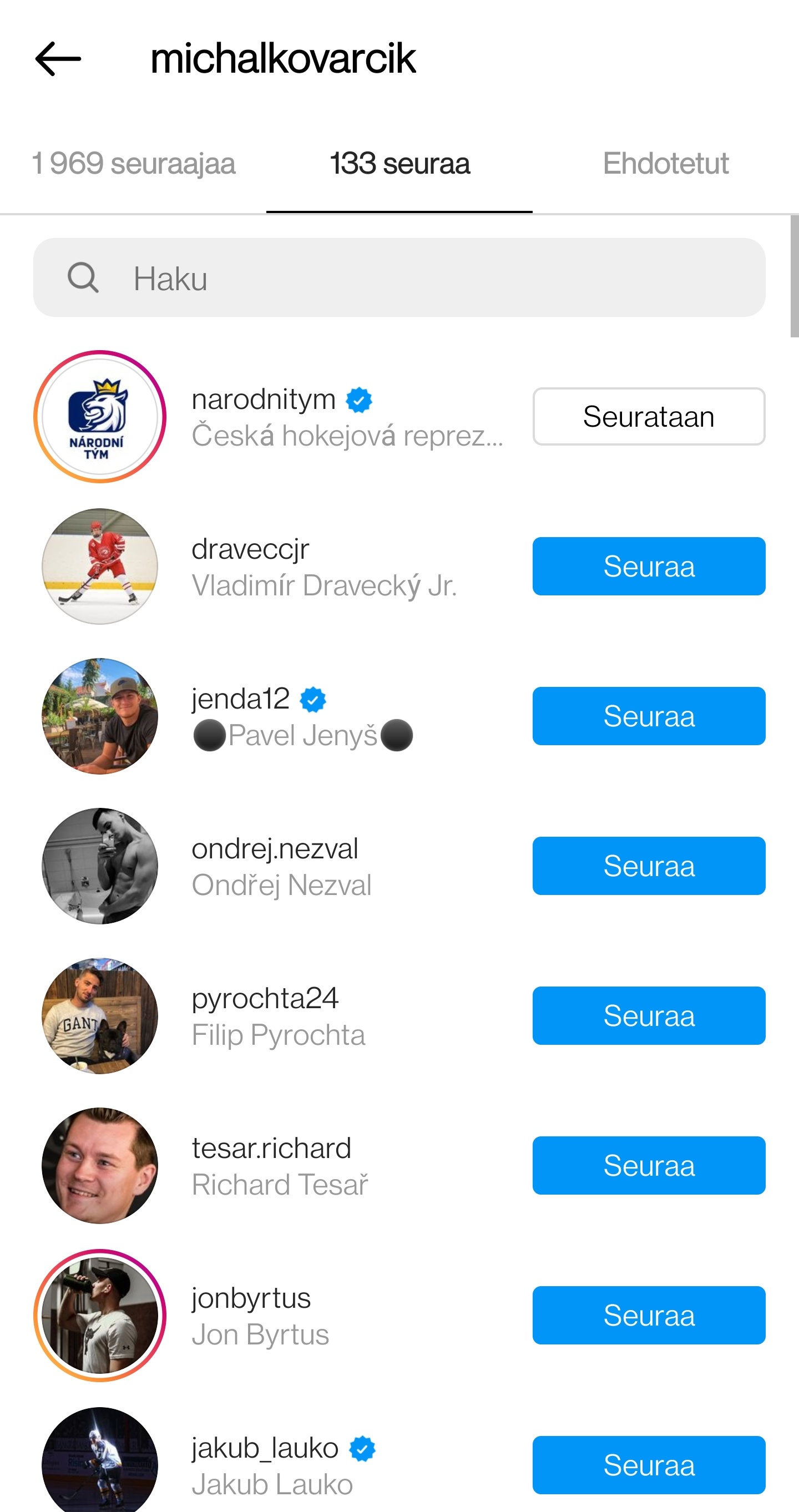Open Filip Pyrochta's profile row
799x1512 pixels.
click(x=279, y=1016)
